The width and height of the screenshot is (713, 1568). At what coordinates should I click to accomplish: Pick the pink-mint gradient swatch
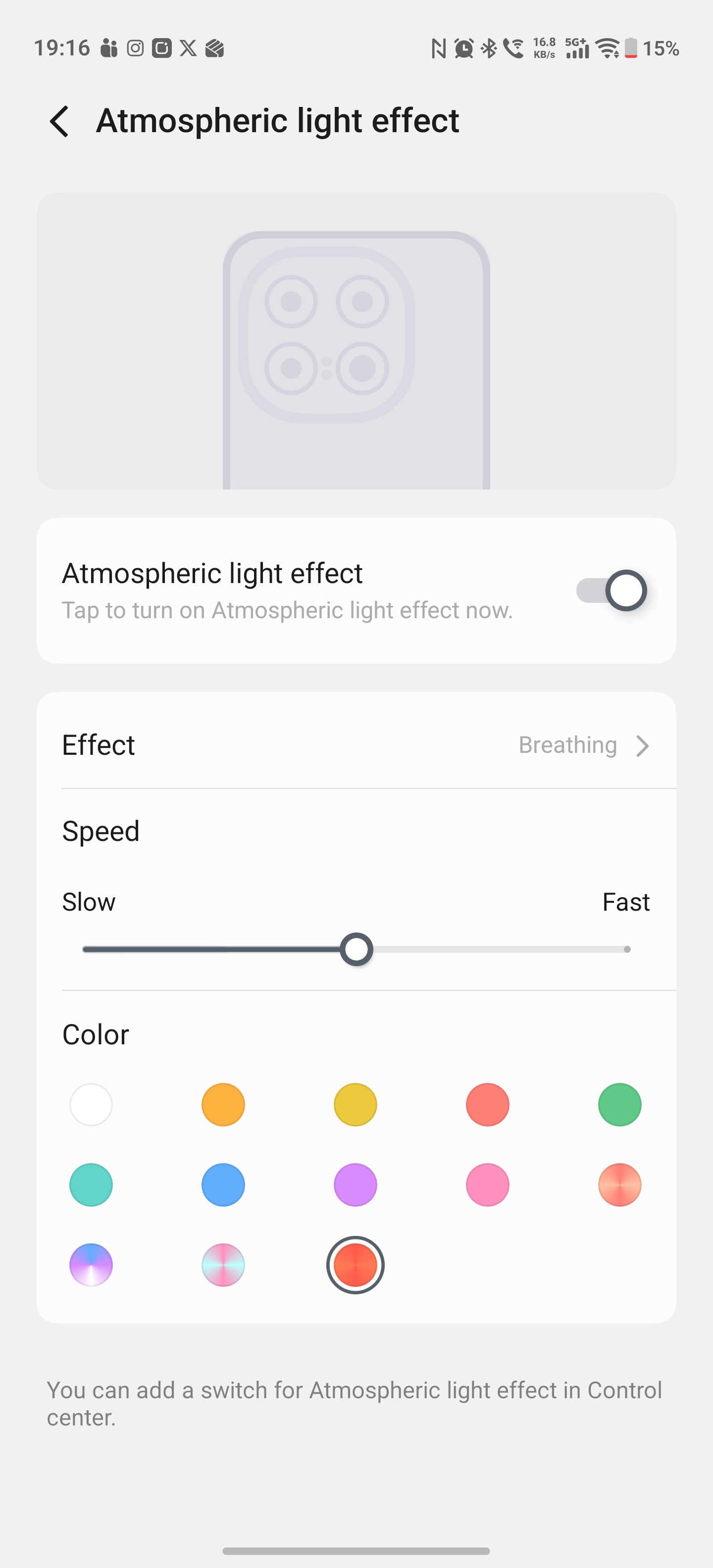[x=223, y=1265]
